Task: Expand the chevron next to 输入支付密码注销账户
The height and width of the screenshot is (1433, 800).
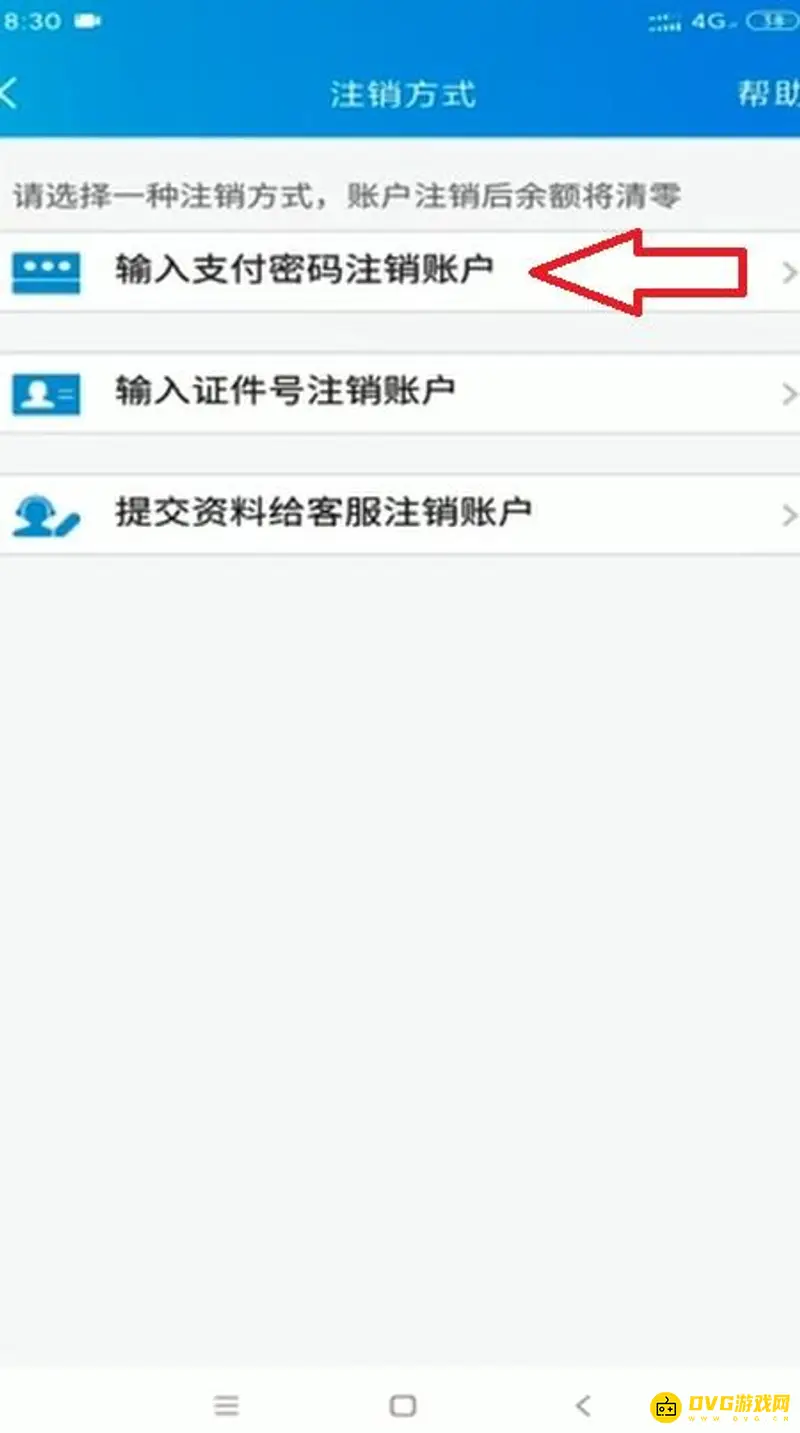Action: (x=790, y=271)
